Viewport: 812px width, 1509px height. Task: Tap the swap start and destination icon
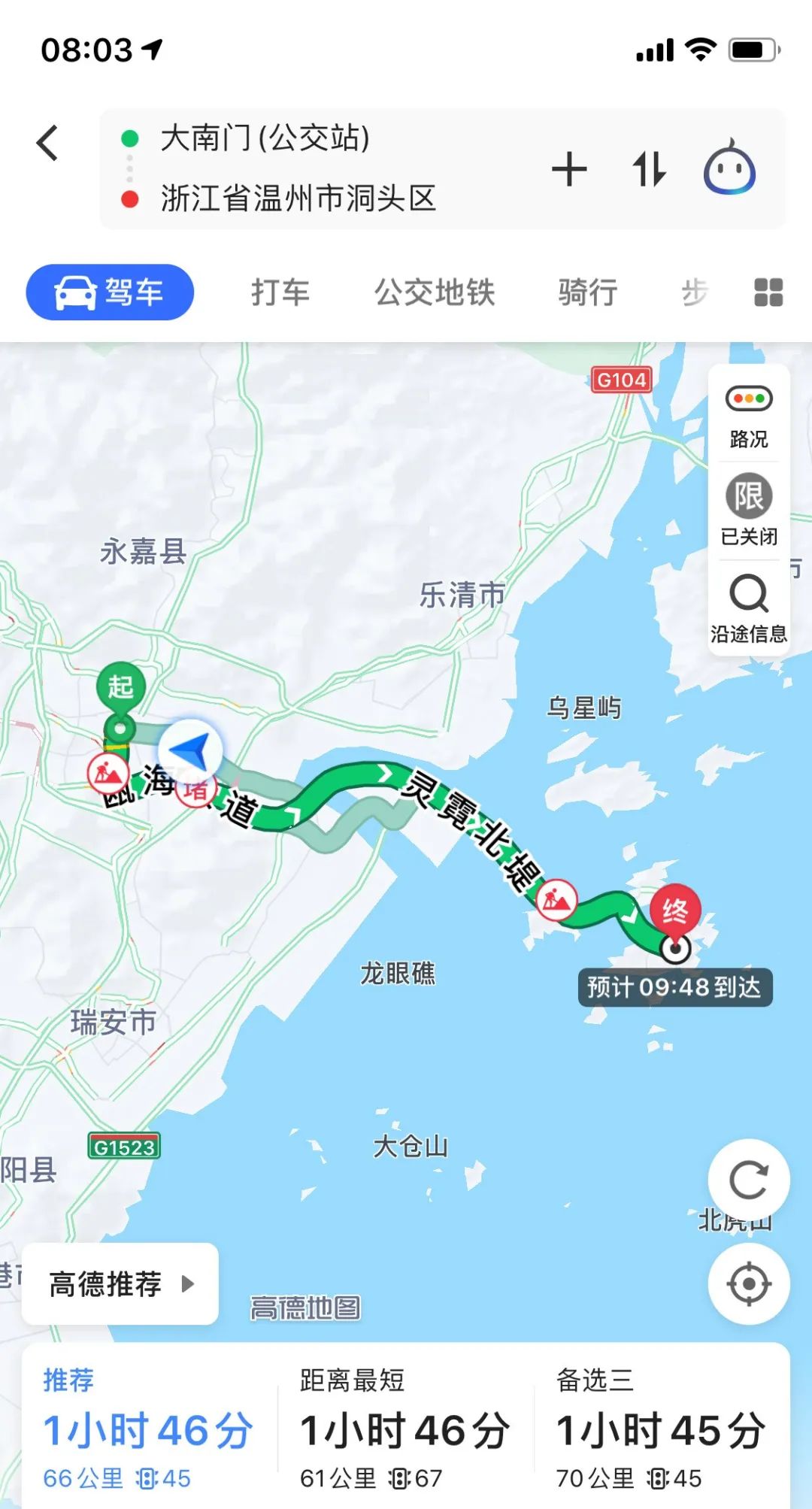648,169
